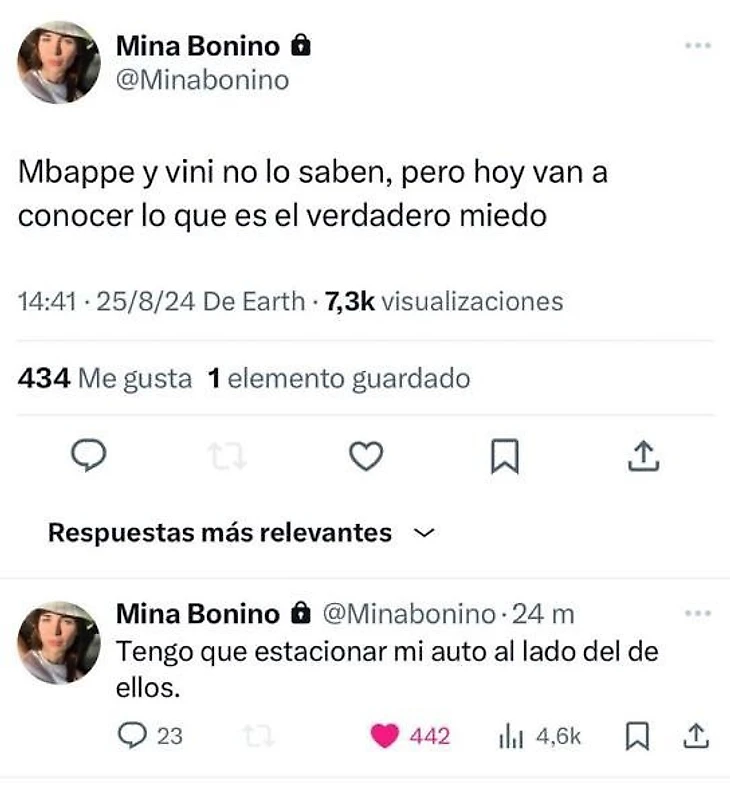Share the reply about estacionar mi auto

695,737
